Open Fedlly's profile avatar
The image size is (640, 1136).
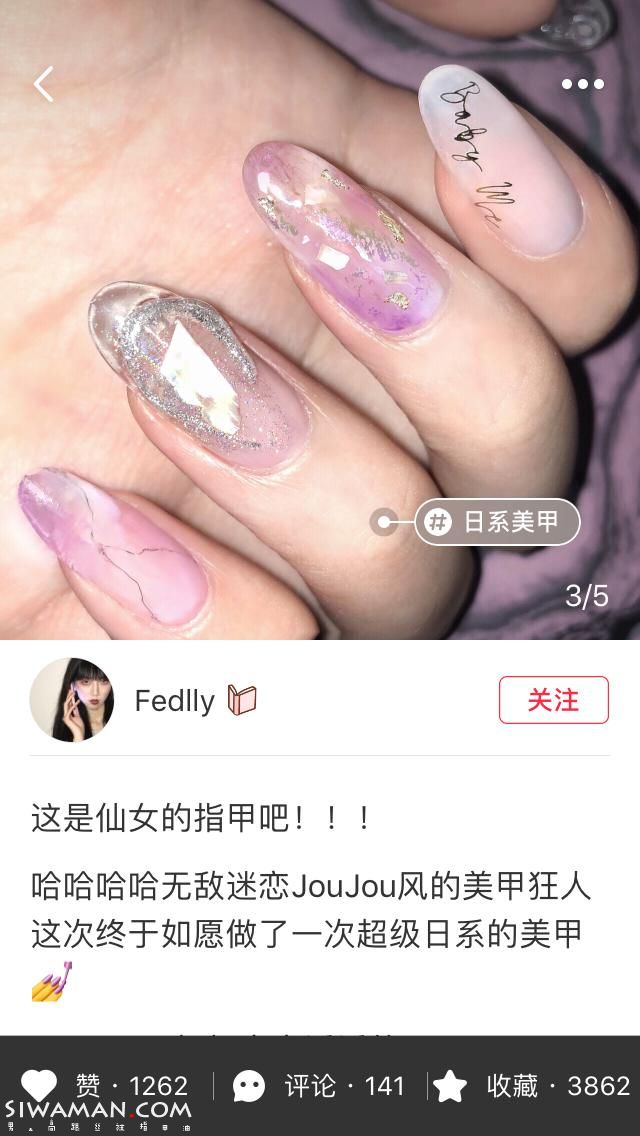71,700
